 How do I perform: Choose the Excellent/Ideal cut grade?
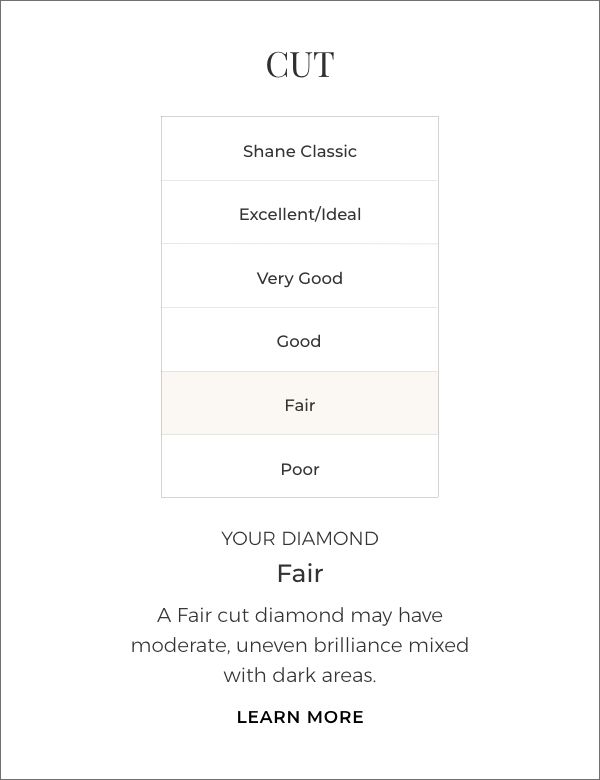pos(300,214)
